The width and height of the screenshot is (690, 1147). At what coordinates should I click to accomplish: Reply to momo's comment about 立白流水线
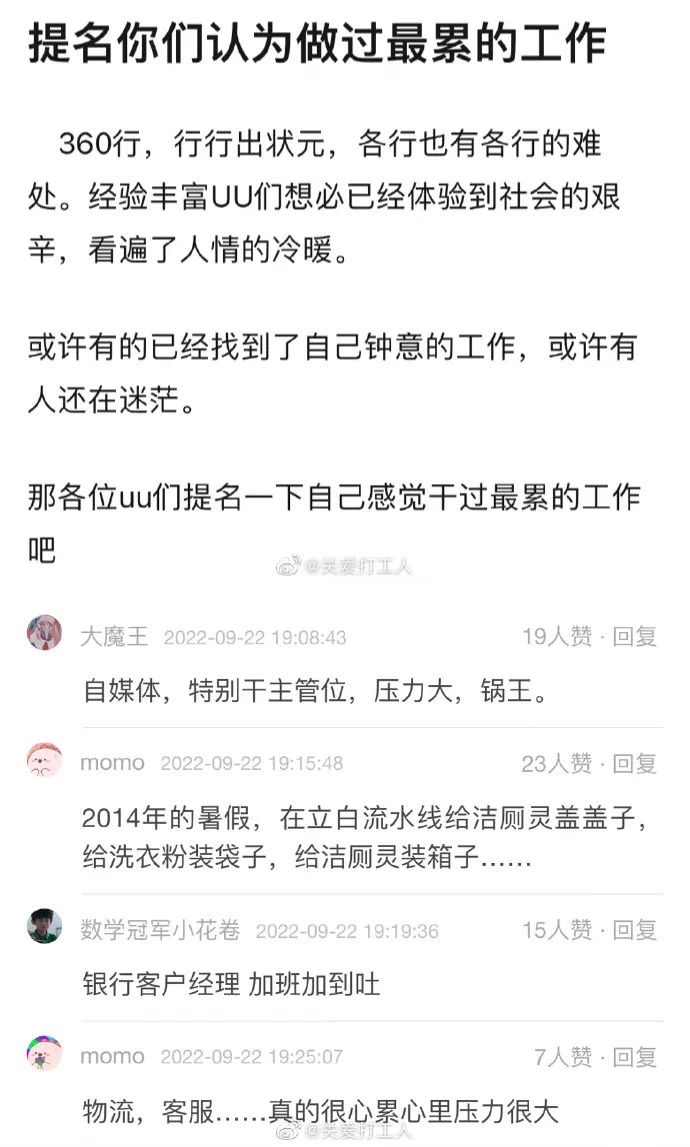634,764
